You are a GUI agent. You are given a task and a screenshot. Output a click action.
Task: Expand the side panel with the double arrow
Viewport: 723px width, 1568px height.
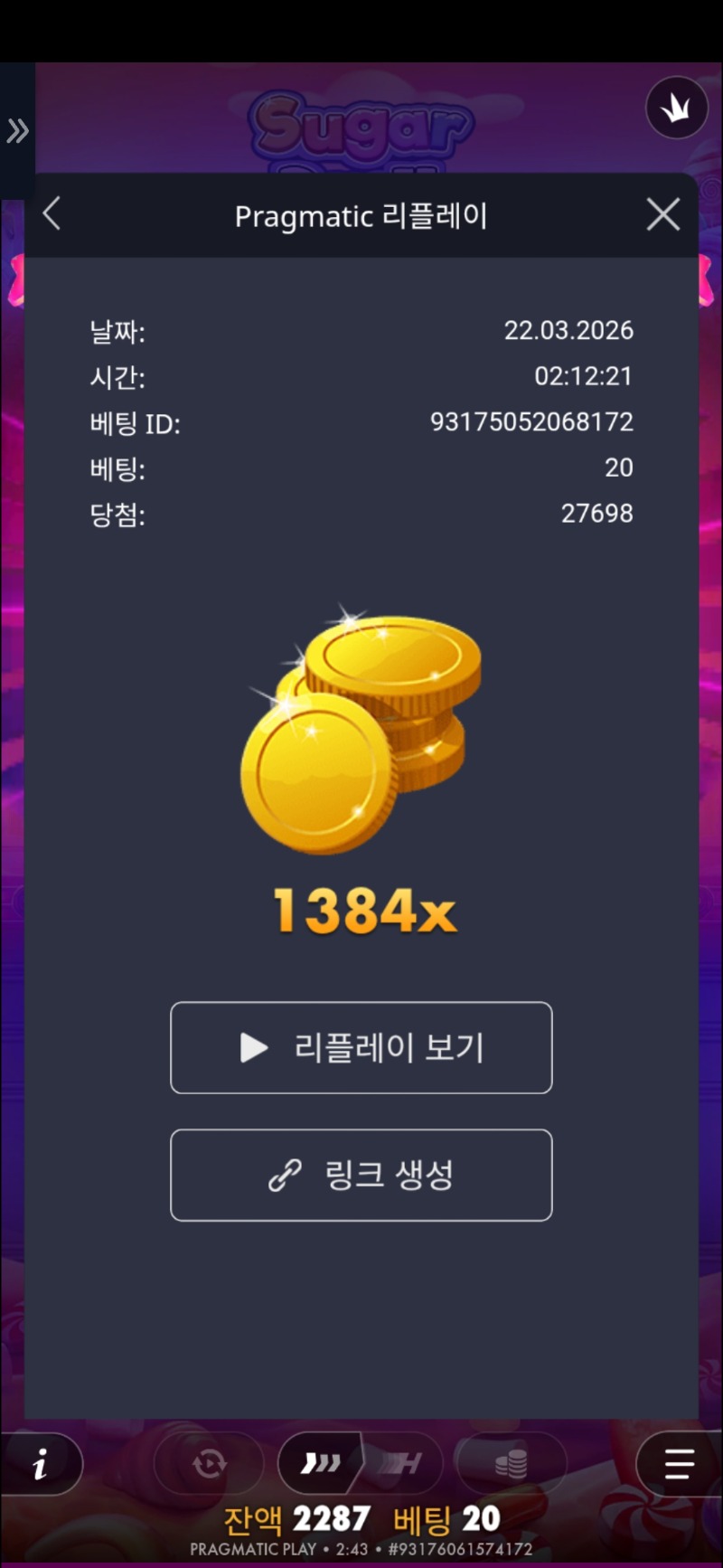[17, 132]
